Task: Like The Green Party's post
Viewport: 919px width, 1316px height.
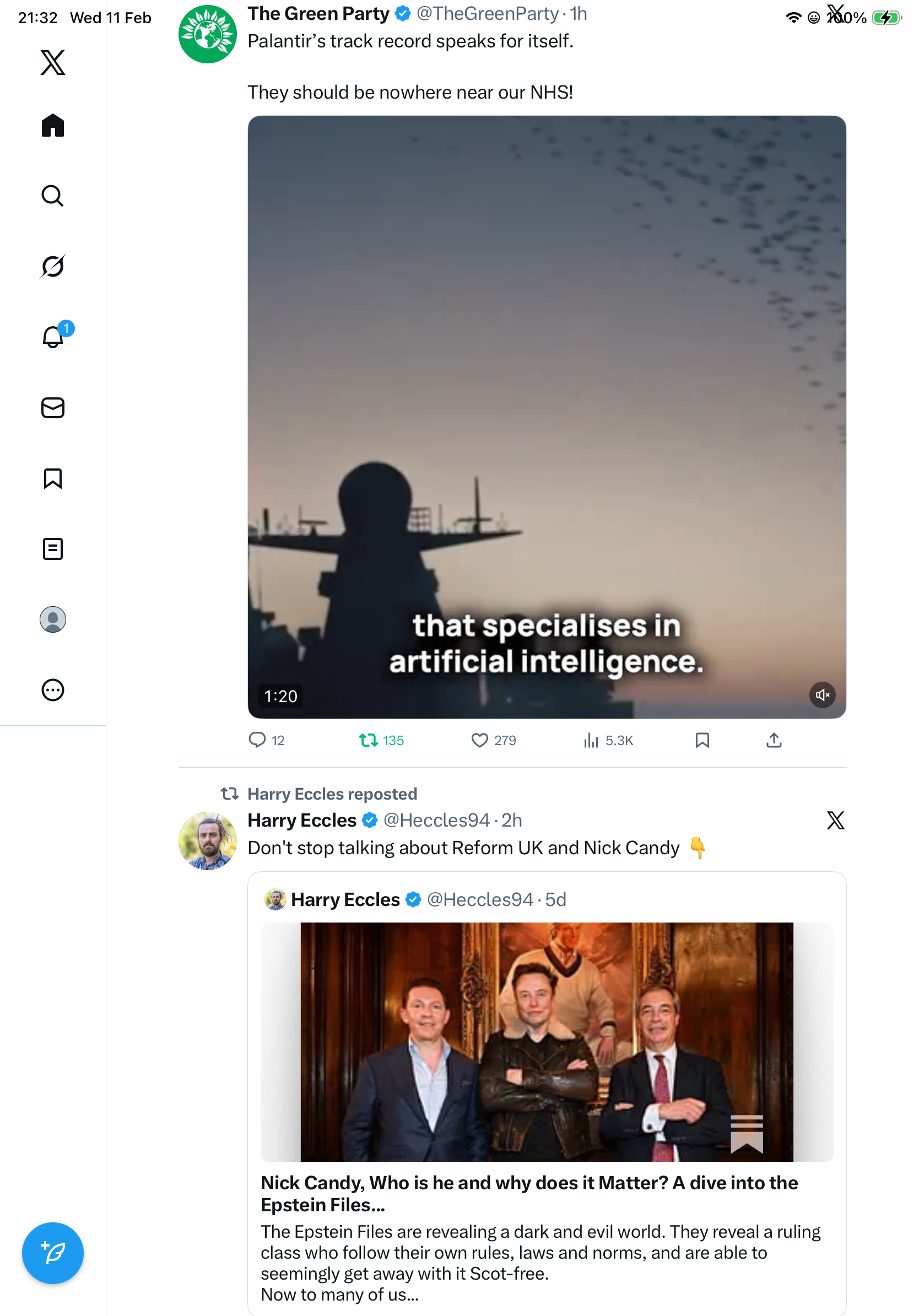Action: [x=479, y=740]
